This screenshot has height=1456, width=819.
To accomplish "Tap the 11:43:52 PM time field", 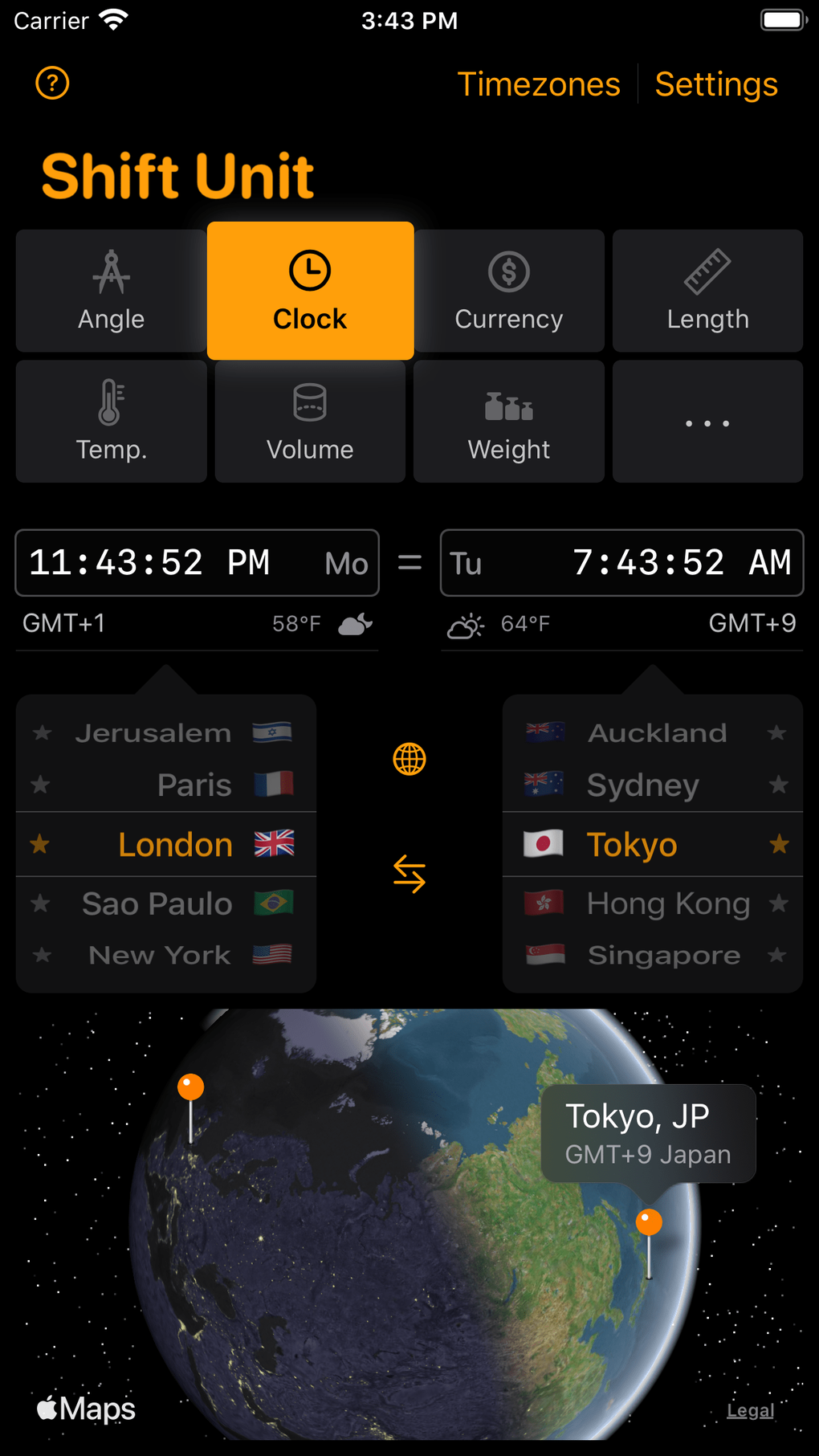I will 197,563.
